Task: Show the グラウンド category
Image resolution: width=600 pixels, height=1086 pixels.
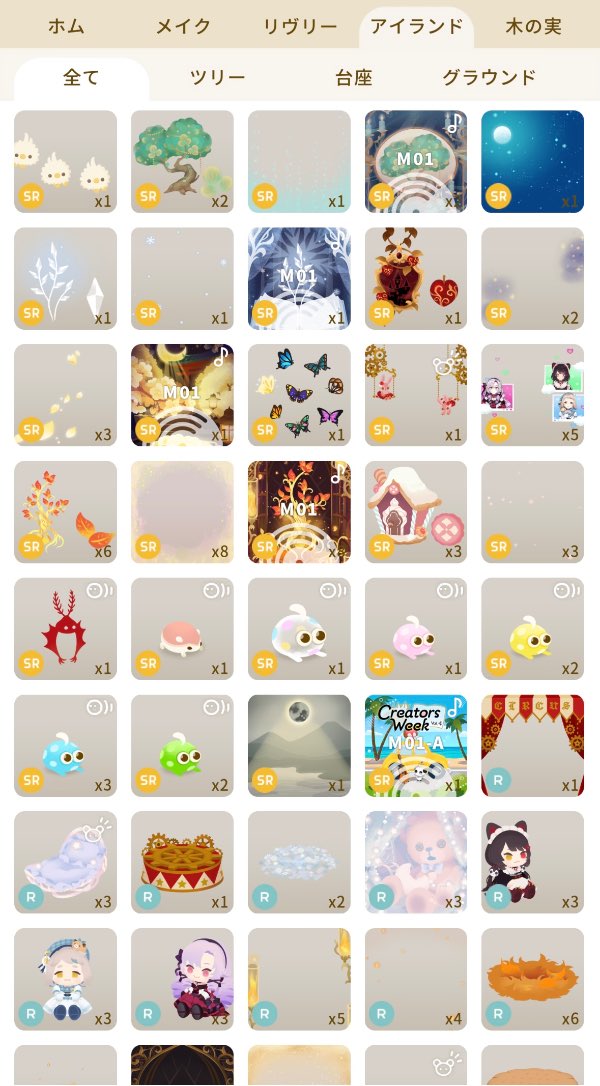Action: [488, 78]
